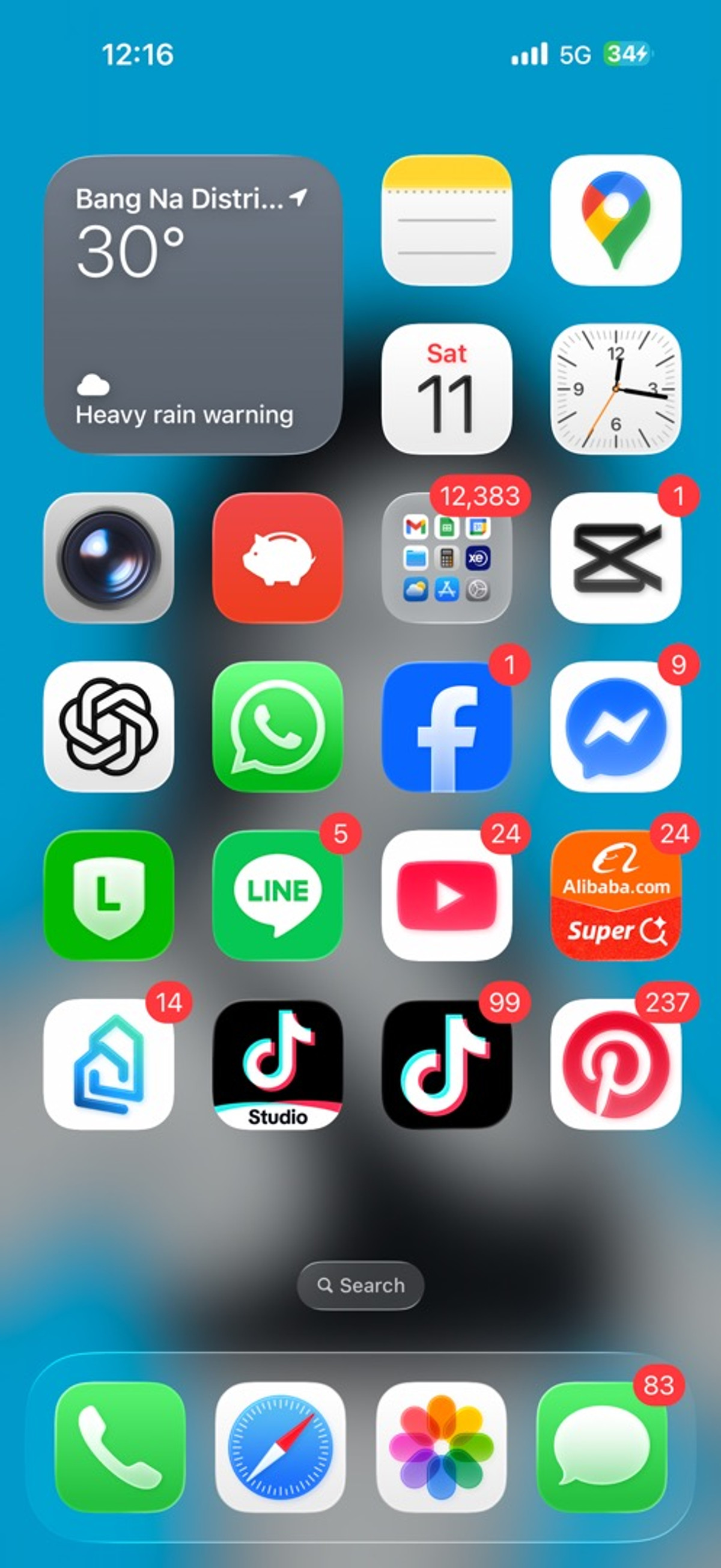Open the Alibaba.com app
The width and height of the screenshot is (721, 1568).
point(616,895)
